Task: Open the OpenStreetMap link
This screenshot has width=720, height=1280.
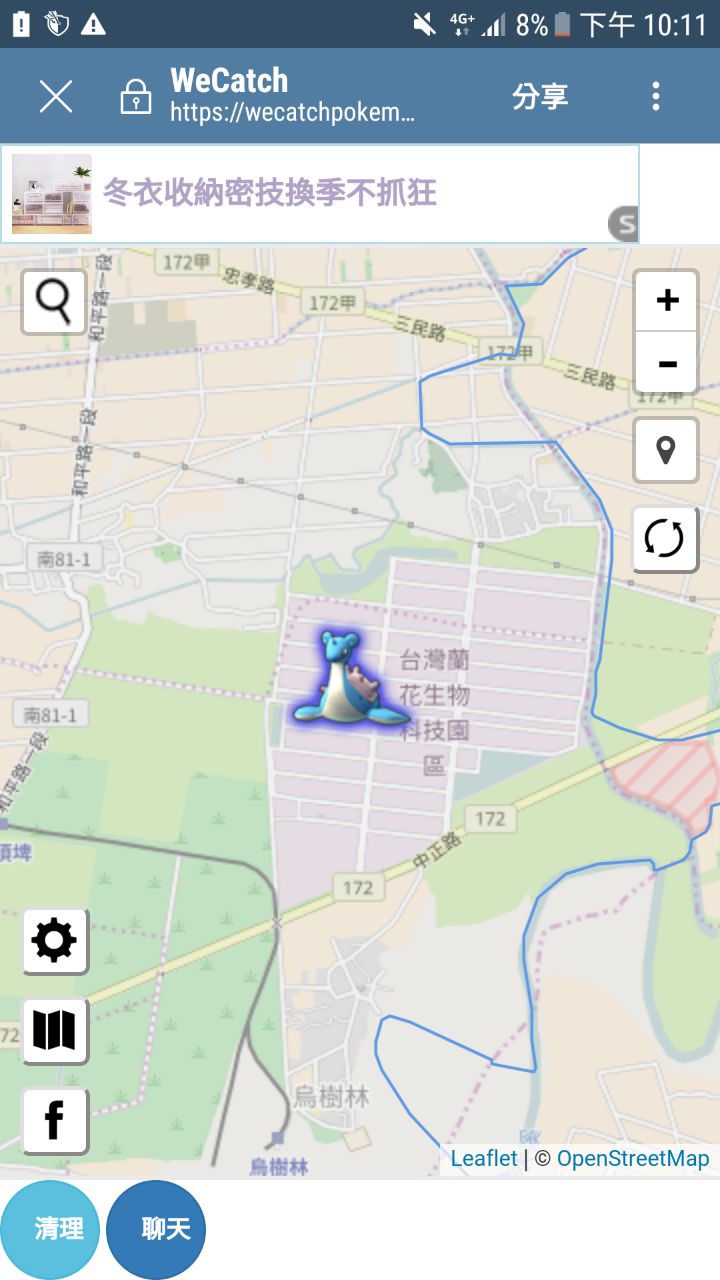Action: (633, 1159)
